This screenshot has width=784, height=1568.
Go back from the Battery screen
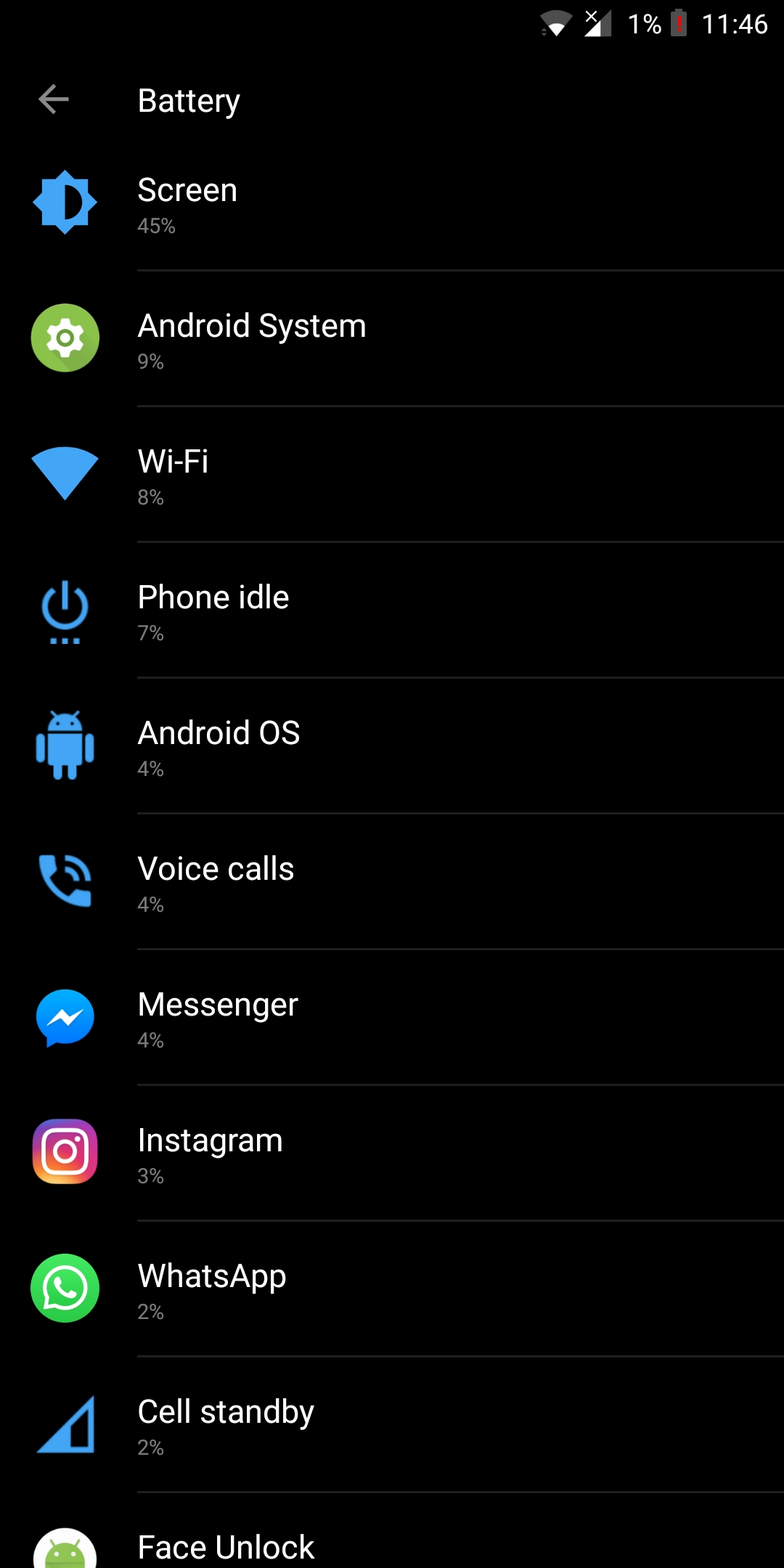[x=53, y=99]
